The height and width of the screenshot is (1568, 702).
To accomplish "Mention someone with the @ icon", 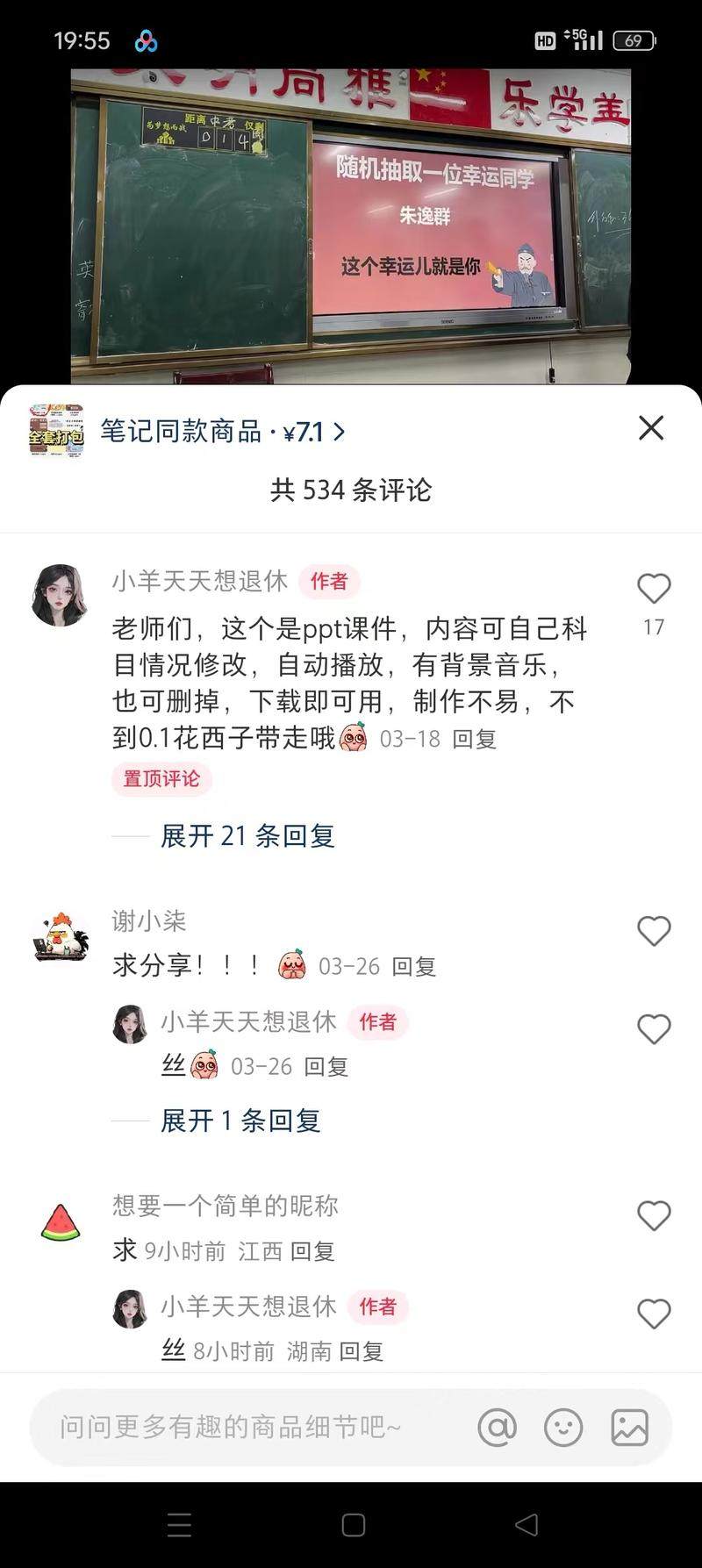I will [x=497, y=1428].
